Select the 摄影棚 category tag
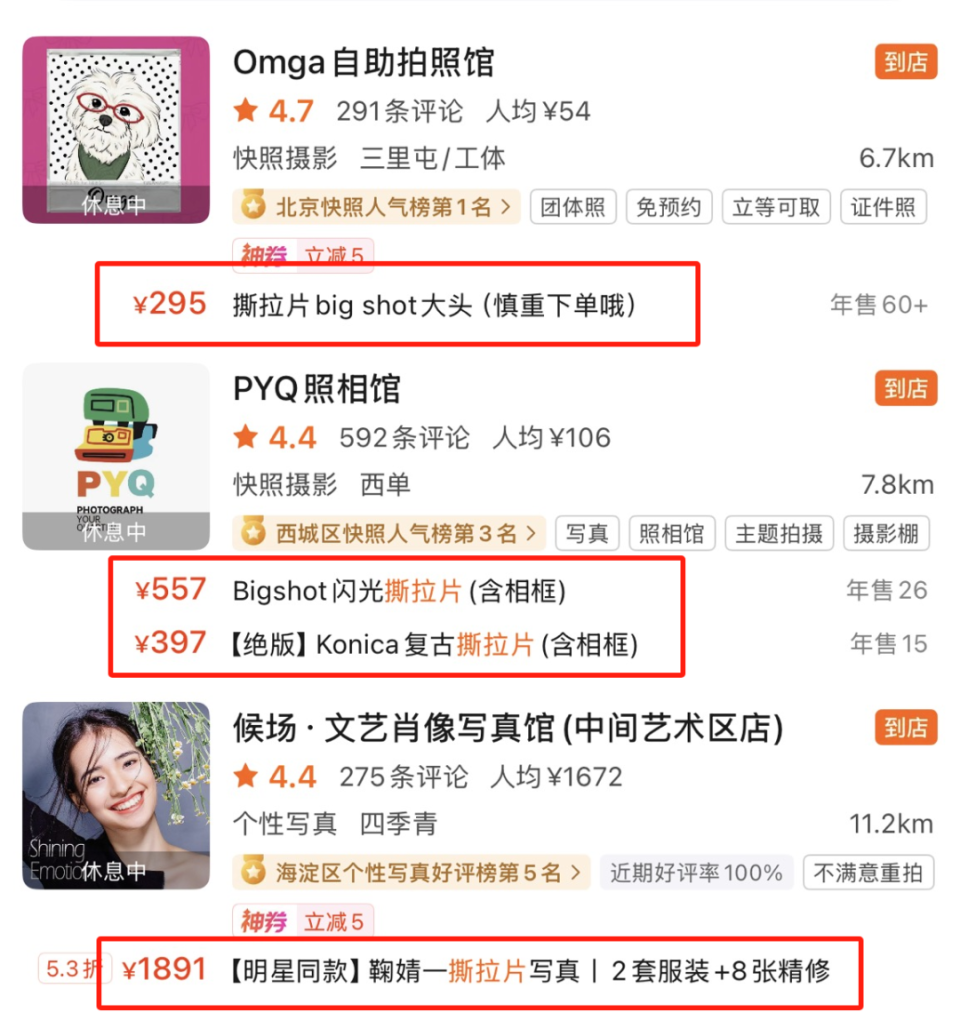 pyautogui.click(x=887, y=533)
